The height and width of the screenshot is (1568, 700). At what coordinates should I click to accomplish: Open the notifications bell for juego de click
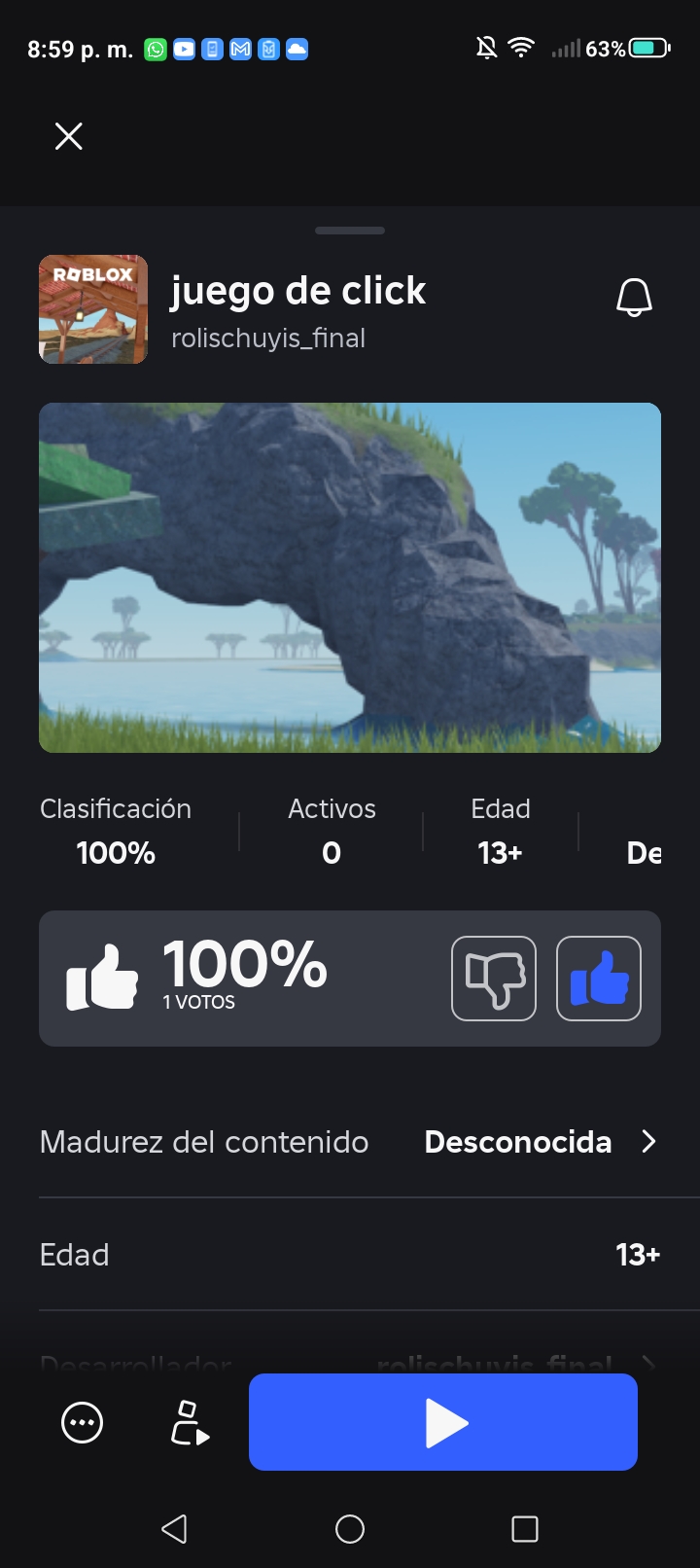tap(634, 298)
